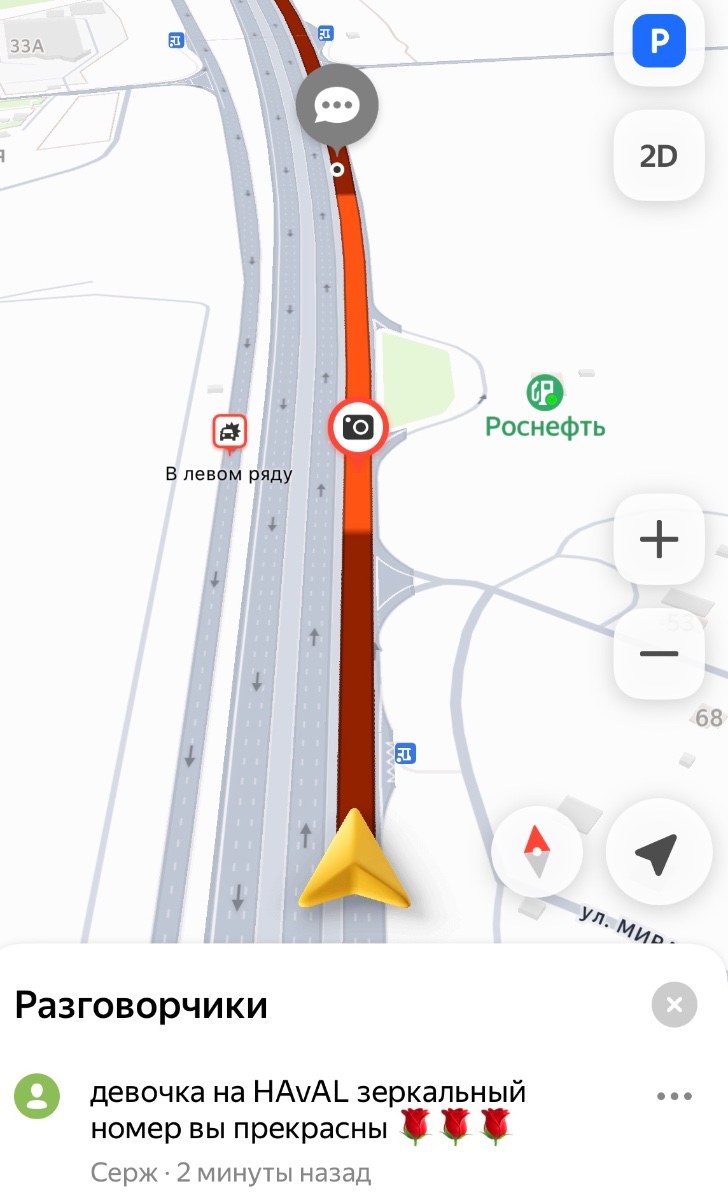This screenshot has height=1200, width=728.
Task: Switch the map to 2D view
Action: [x=658, y=156]
